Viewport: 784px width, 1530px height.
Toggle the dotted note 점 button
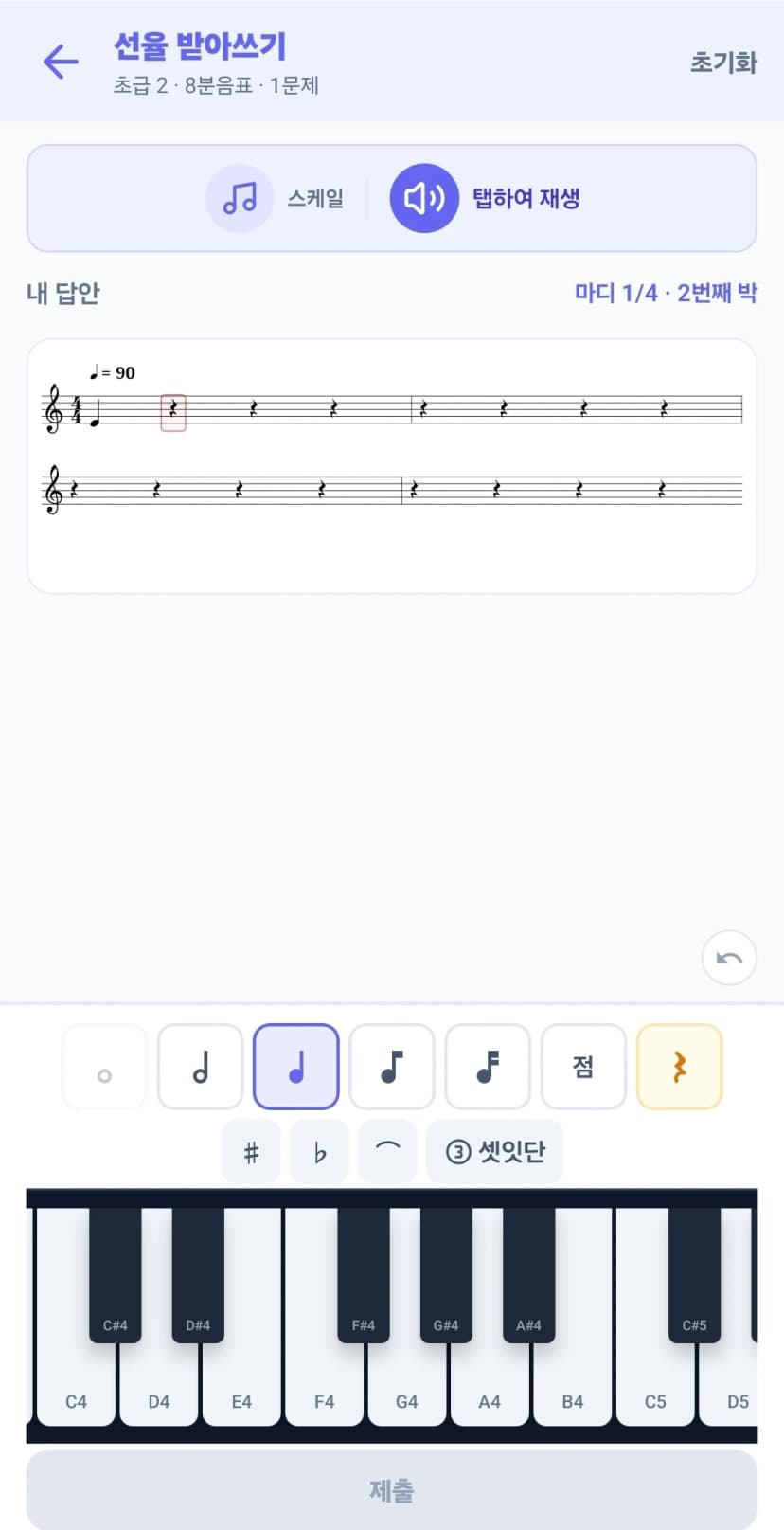pos(583,1067)
